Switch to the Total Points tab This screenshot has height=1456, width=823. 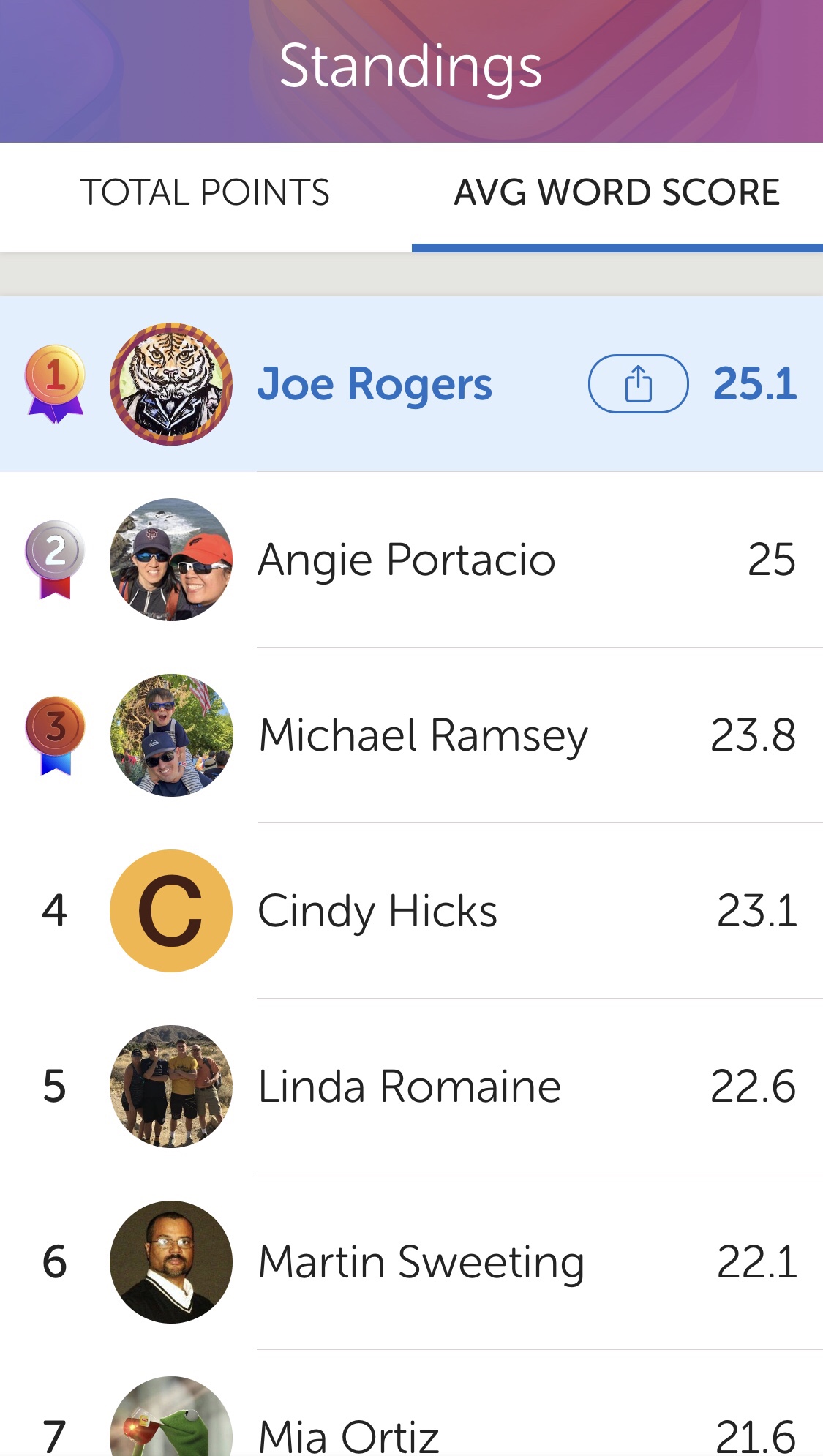[205, 193]
